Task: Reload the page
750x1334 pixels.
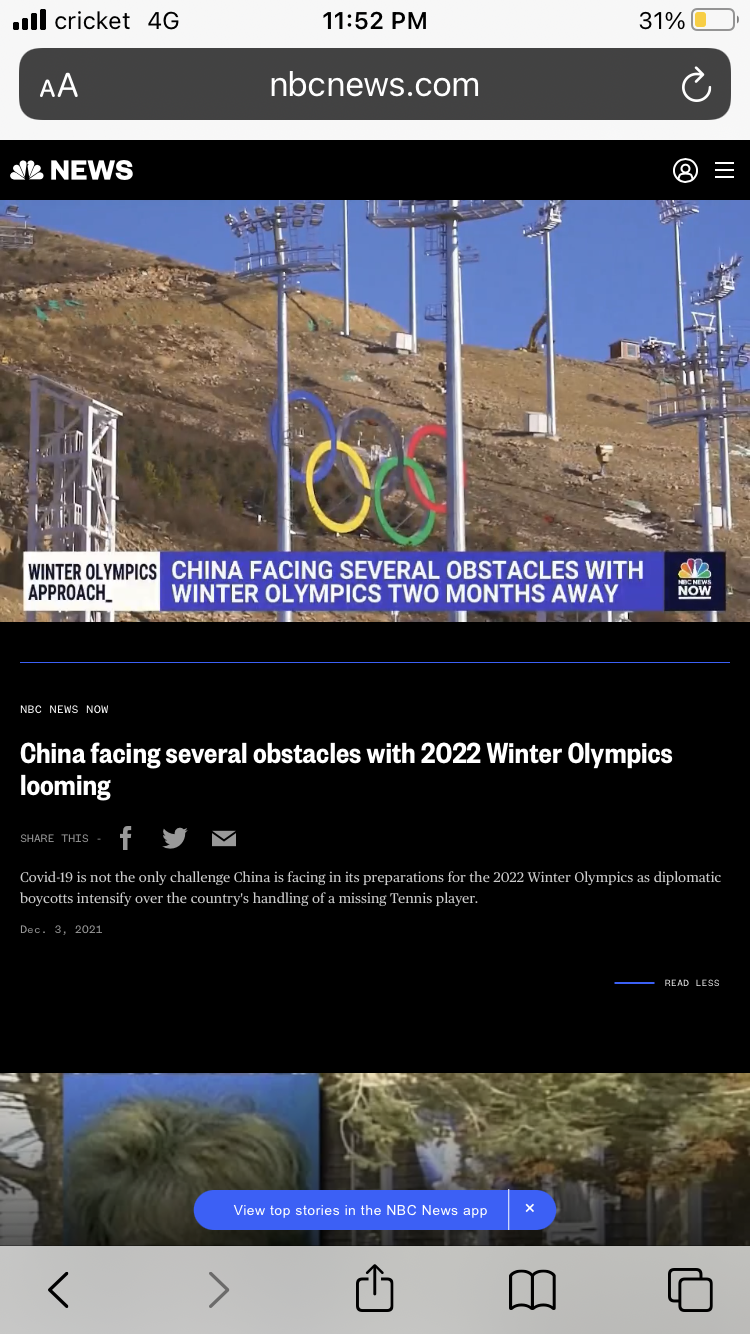Action: point(696,85)
